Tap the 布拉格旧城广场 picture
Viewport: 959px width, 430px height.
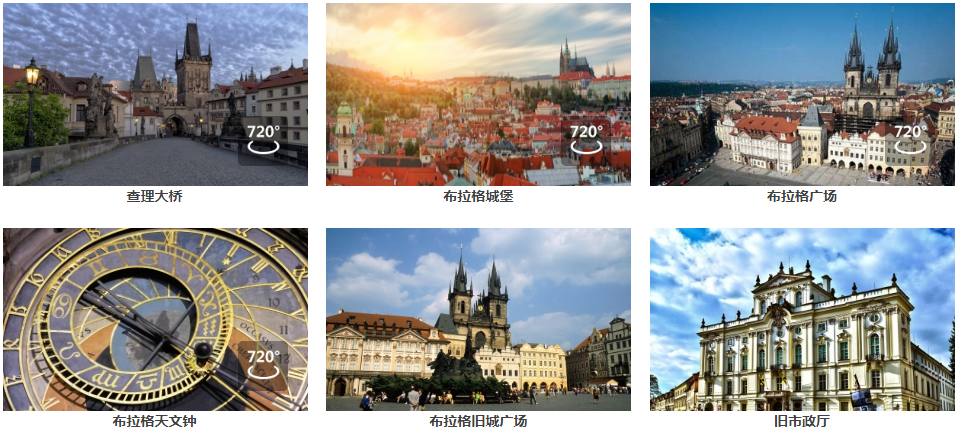point(478,319)
